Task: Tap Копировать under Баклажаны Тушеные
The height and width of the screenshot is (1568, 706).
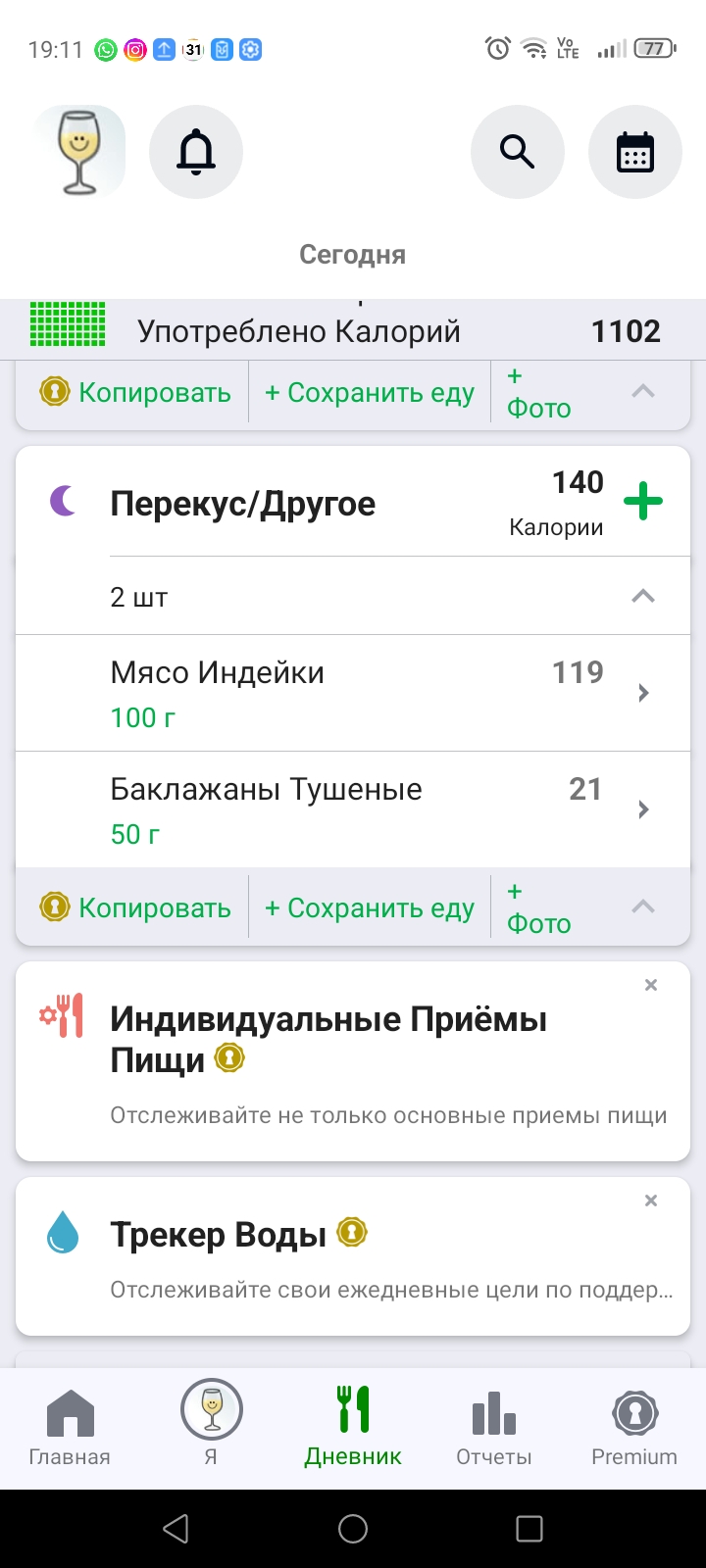Action: (135, 907)
